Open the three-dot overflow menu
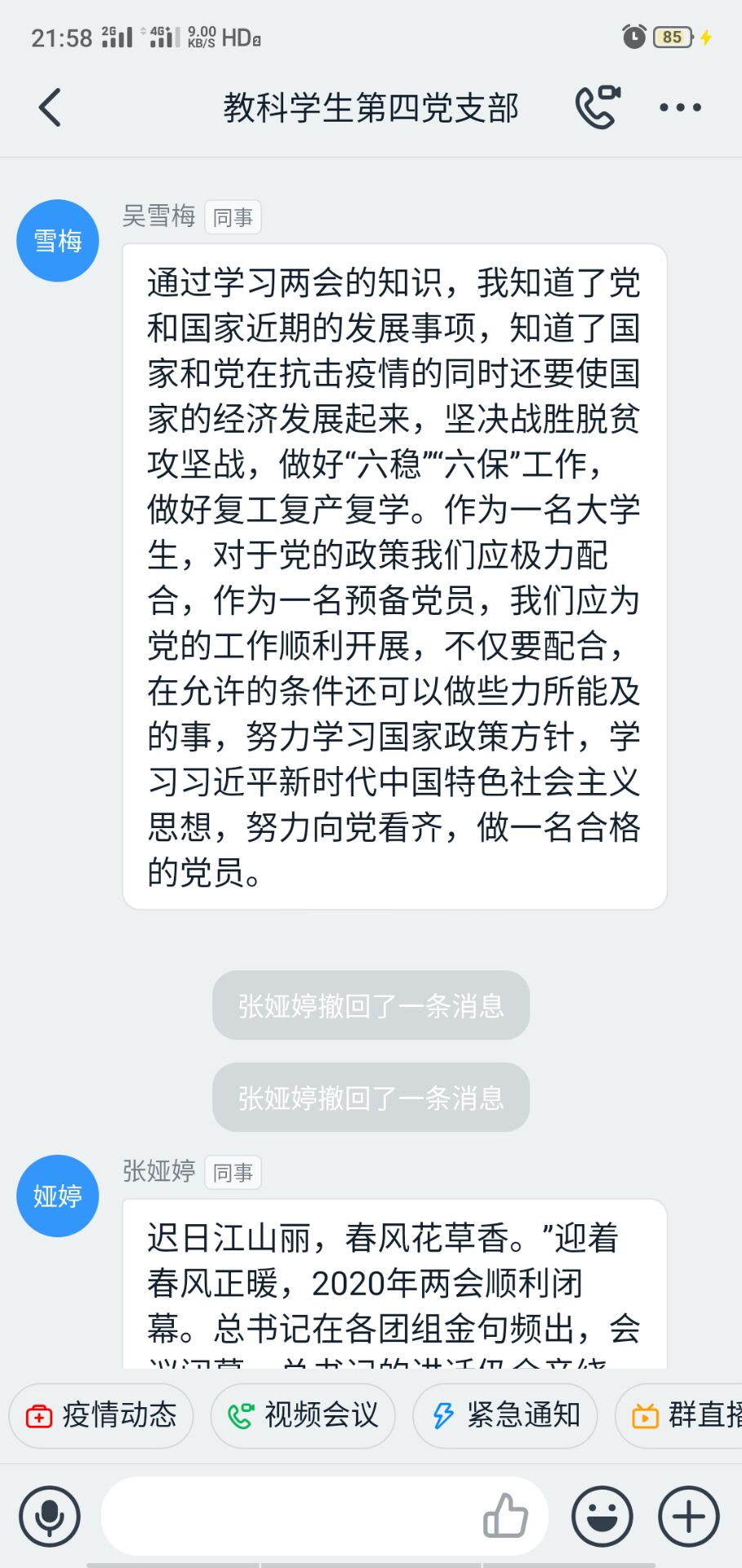Viewport: 742px width, 1568px height. tap(680, 107)
